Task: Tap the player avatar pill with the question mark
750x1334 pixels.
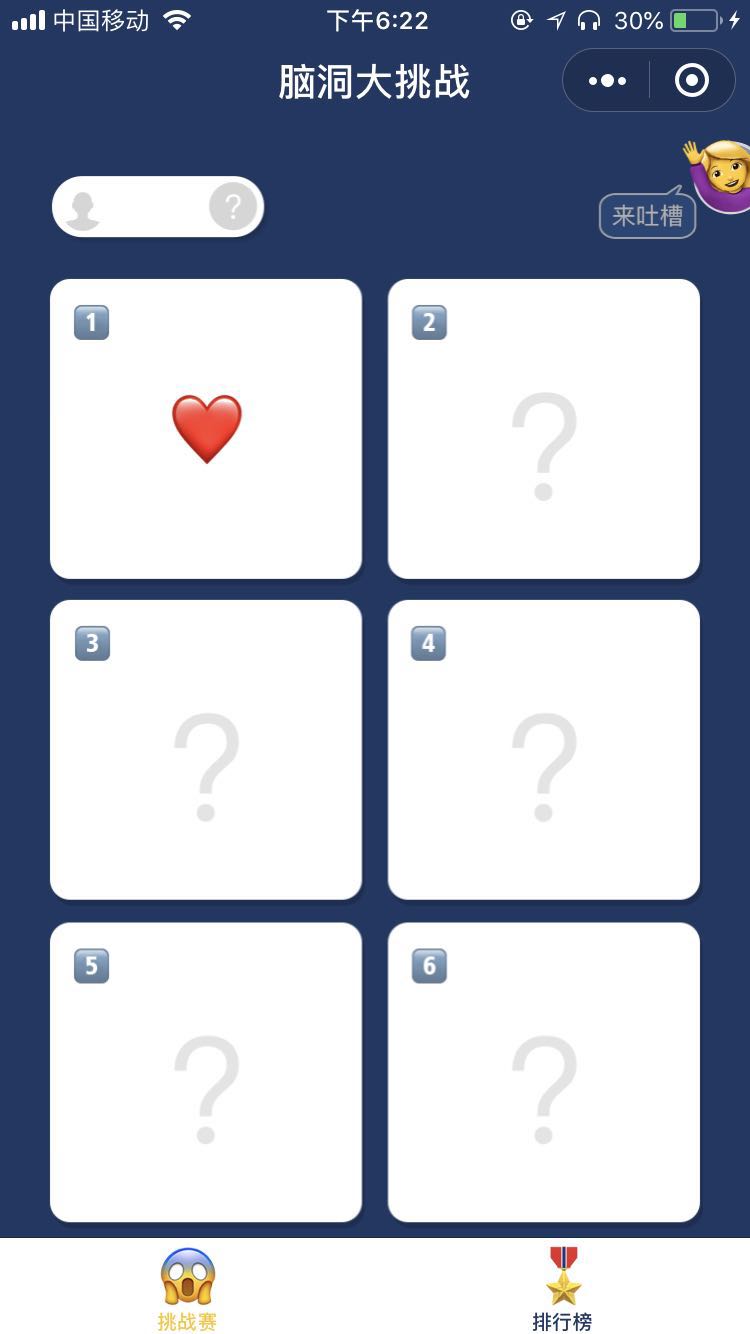Action: (x=158, y=208)
